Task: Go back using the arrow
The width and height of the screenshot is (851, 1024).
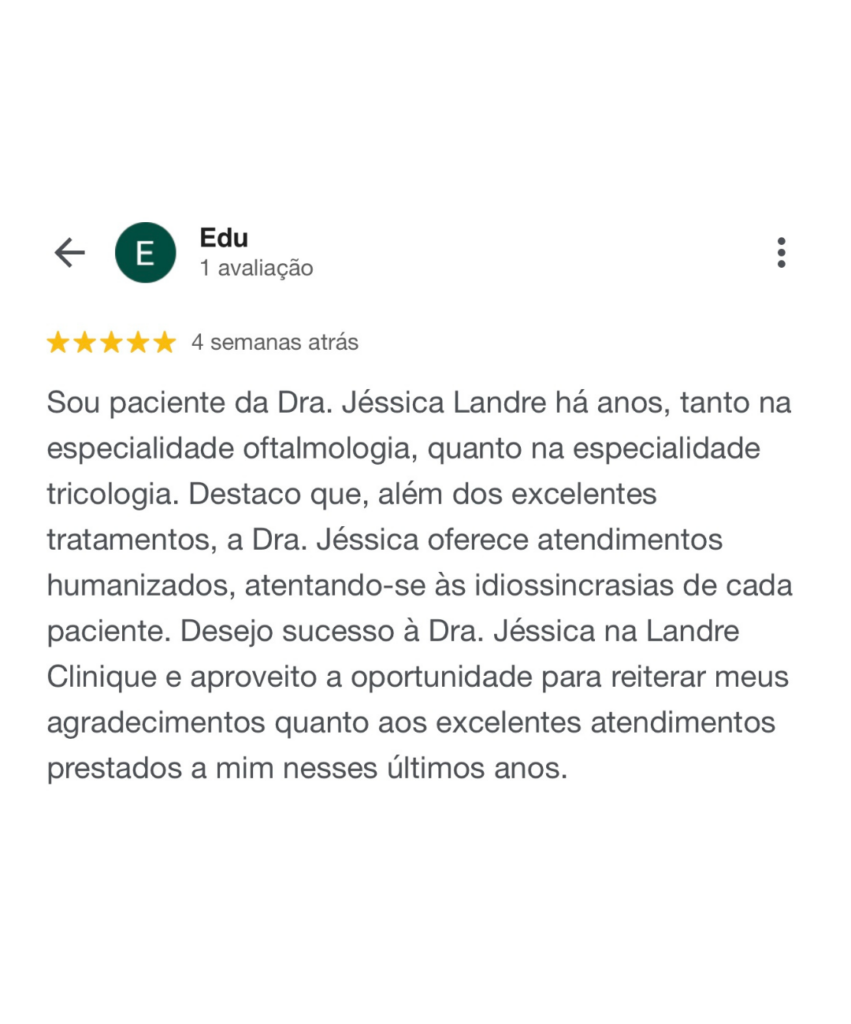Action: pyautogui.click(x=69, y=253)
